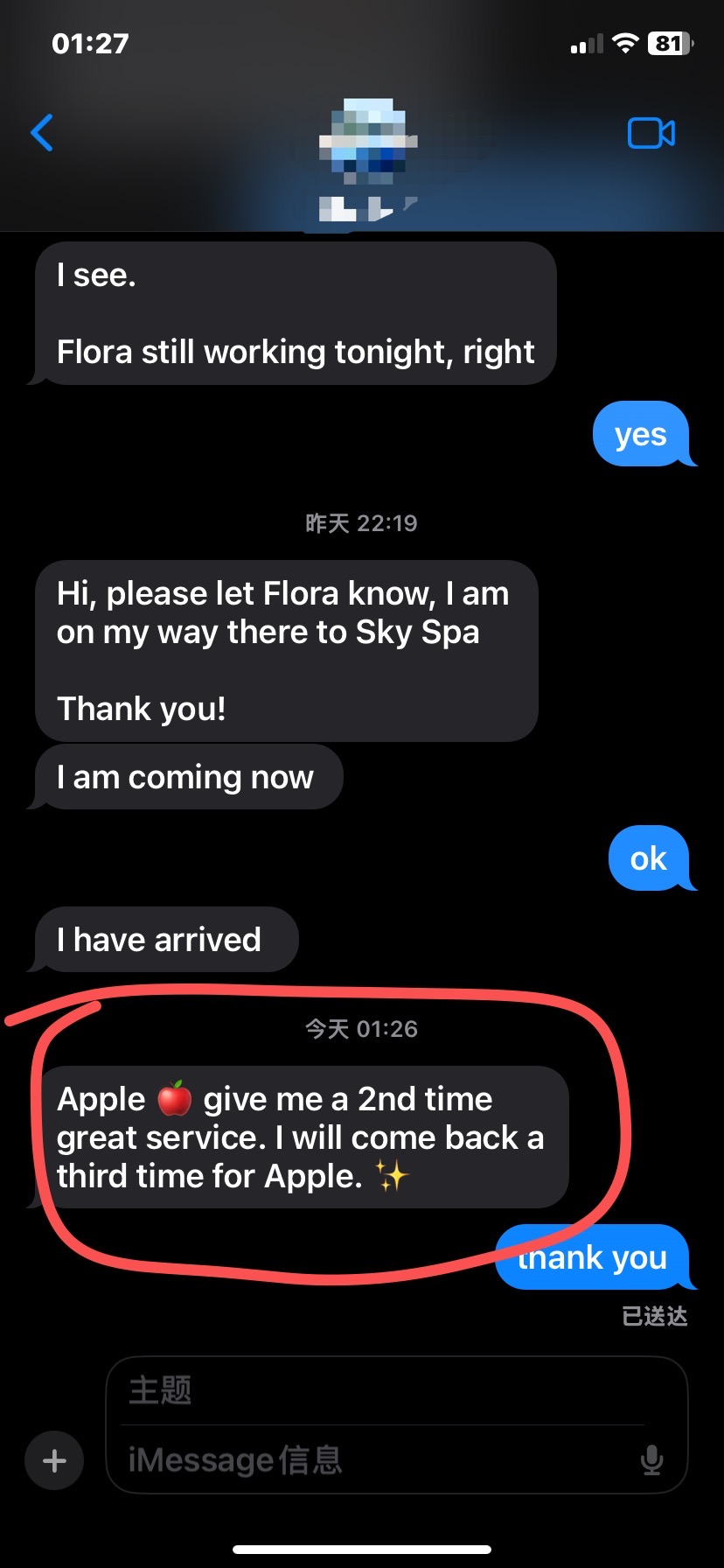This screenshot has width=724, height=1568.
Task: Record audio with the microphone icon
Action: click(x=651, y=1460)
